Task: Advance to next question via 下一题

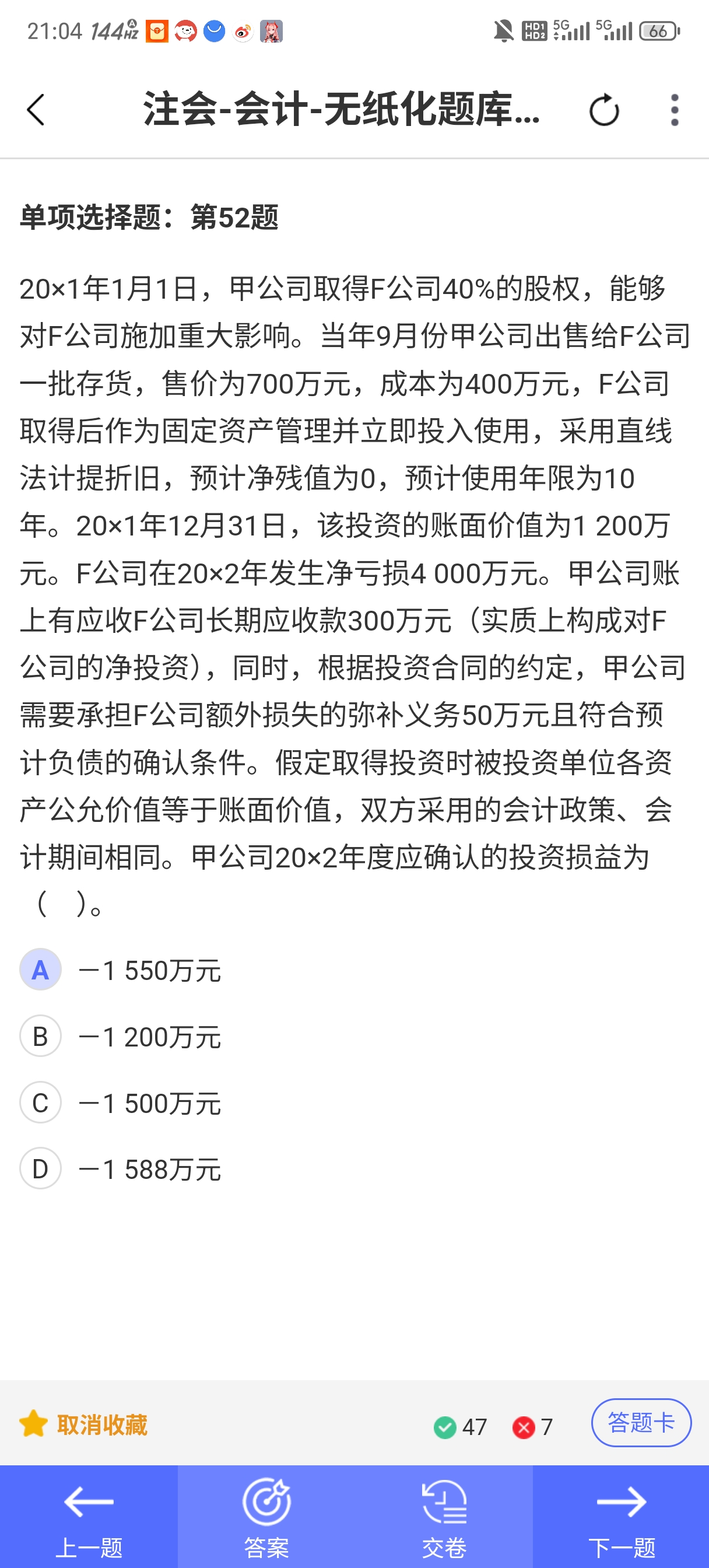Action: pos(621,1516)
